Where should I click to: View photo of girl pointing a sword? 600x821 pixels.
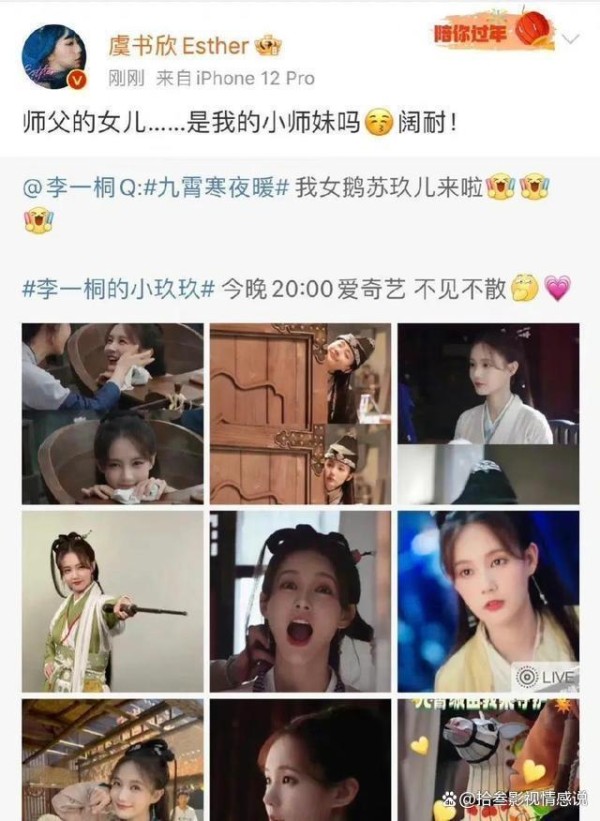tap(112, 600)
